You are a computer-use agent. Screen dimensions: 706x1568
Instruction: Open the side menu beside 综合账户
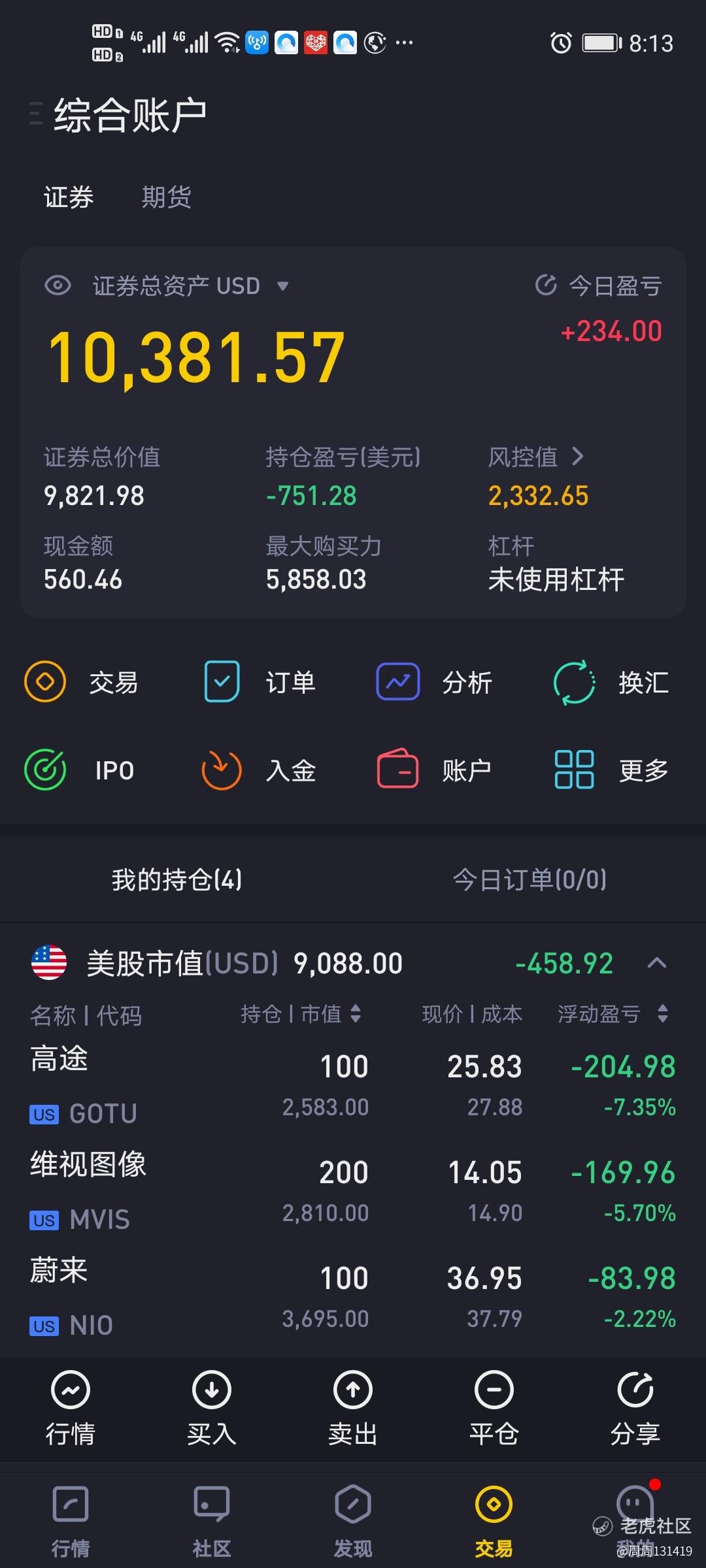tap(37, 113)
